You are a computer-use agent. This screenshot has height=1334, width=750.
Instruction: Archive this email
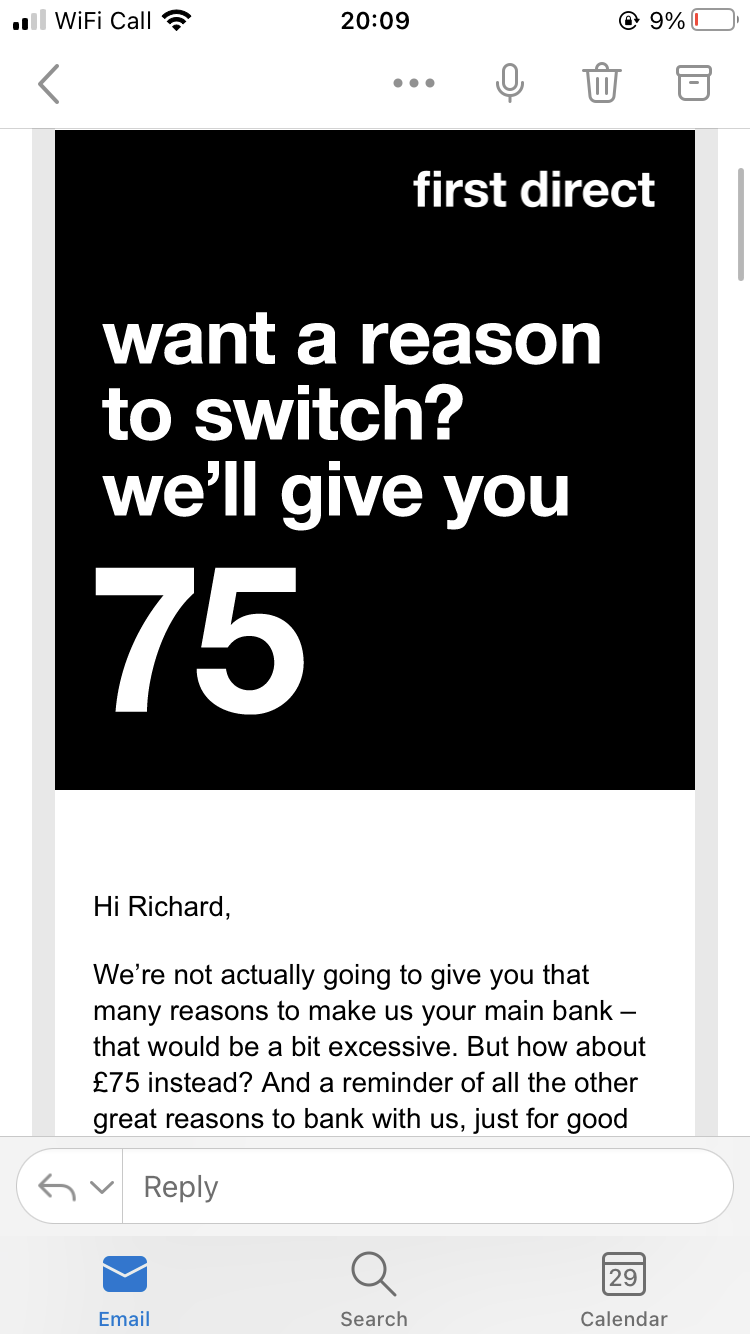click(694, 84)
